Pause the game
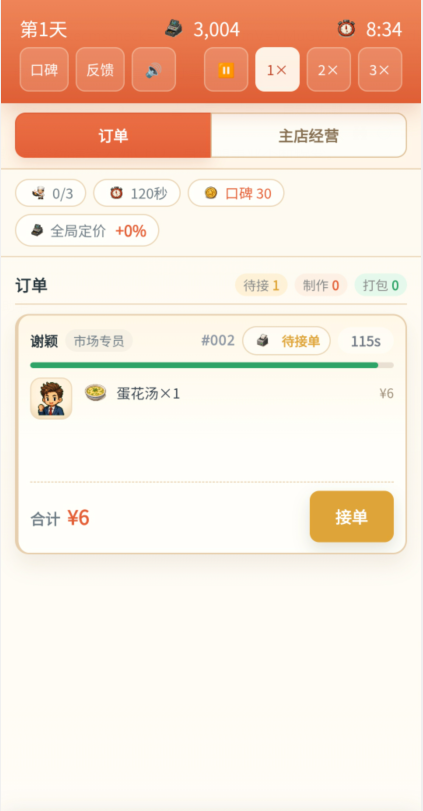The image size is (423, 811). click(x=226, y=70)
